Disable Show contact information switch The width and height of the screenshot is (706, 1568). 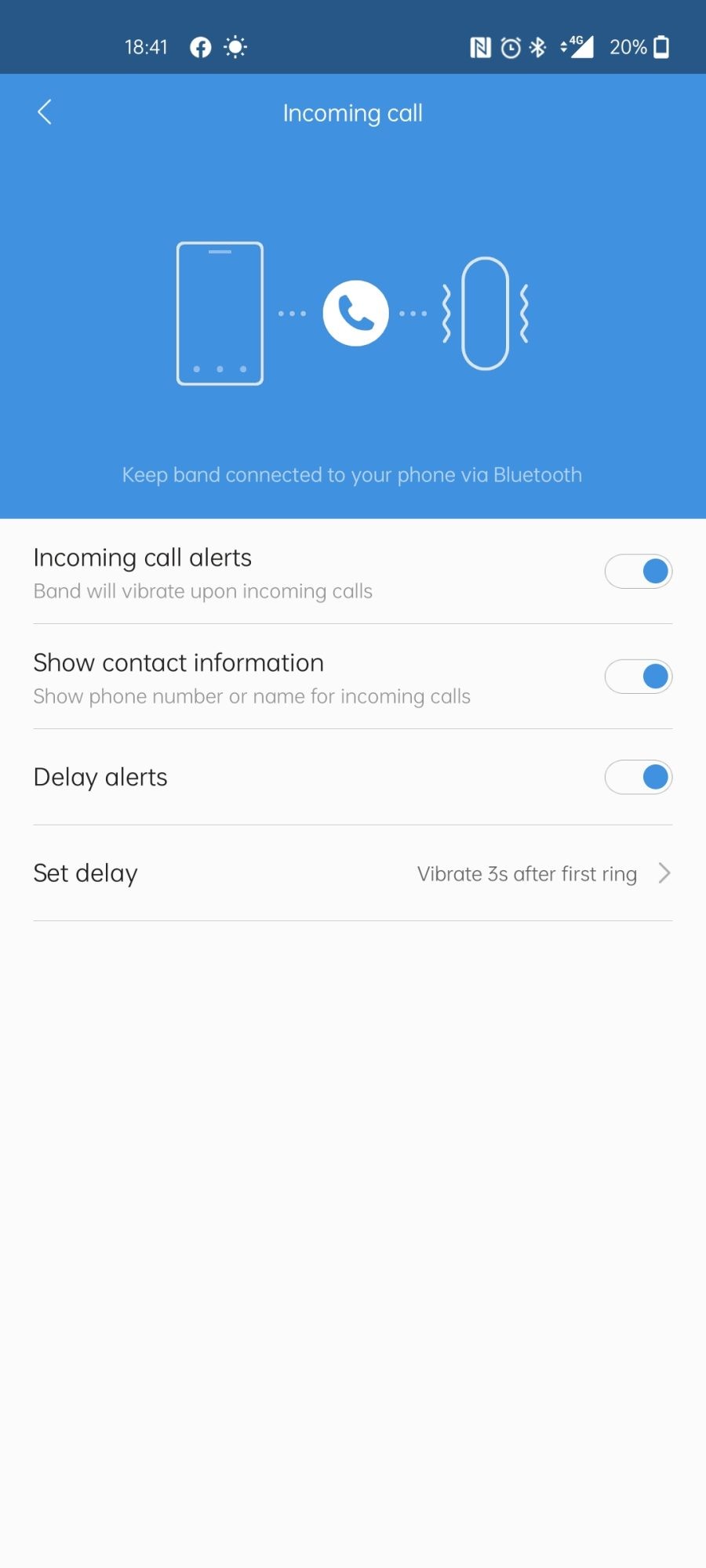click(638, 677)
